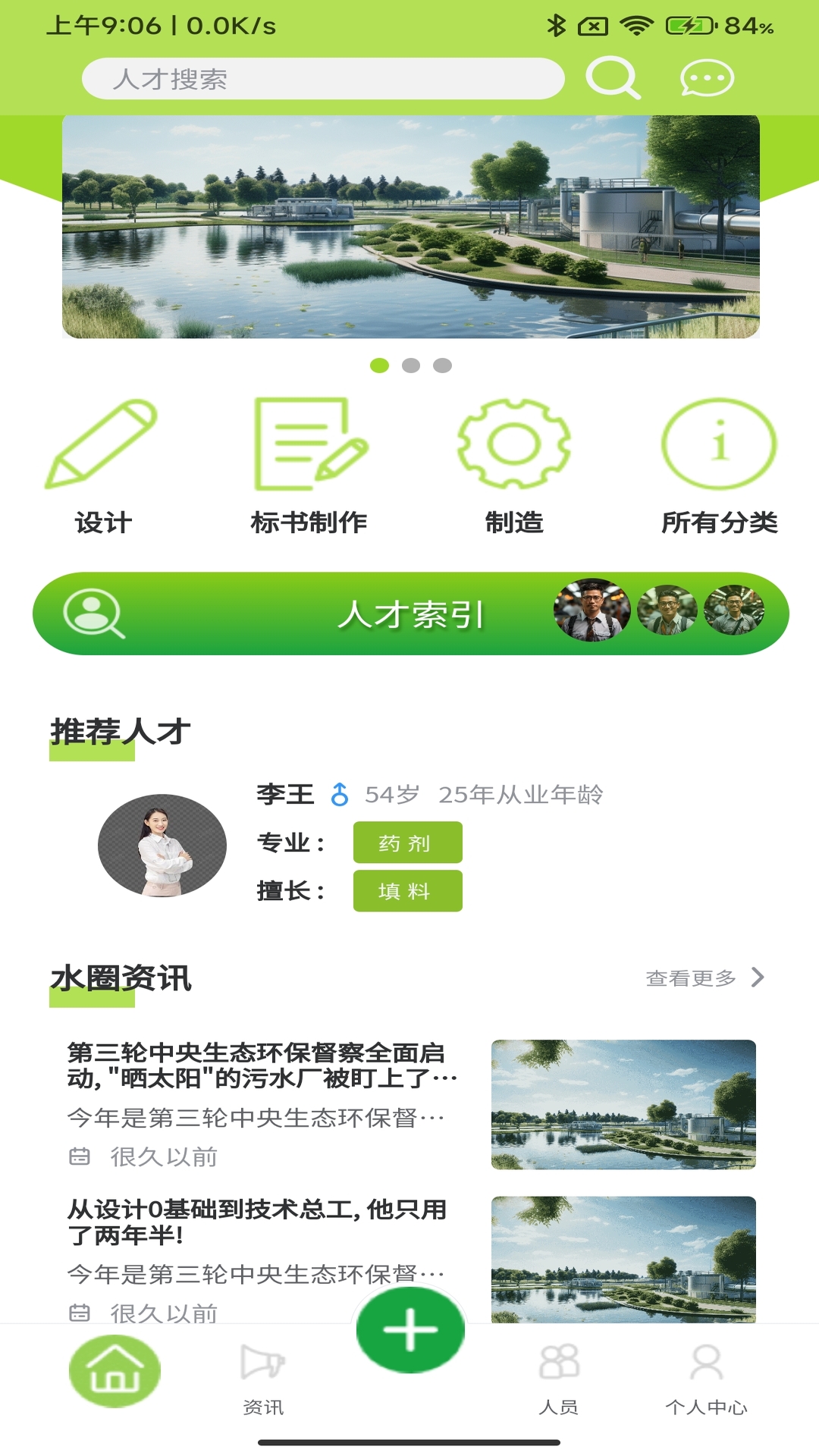This screenshot has height=1456, width=819.
Task: Tap the magnifier search icon
Action: pos(612,77)
